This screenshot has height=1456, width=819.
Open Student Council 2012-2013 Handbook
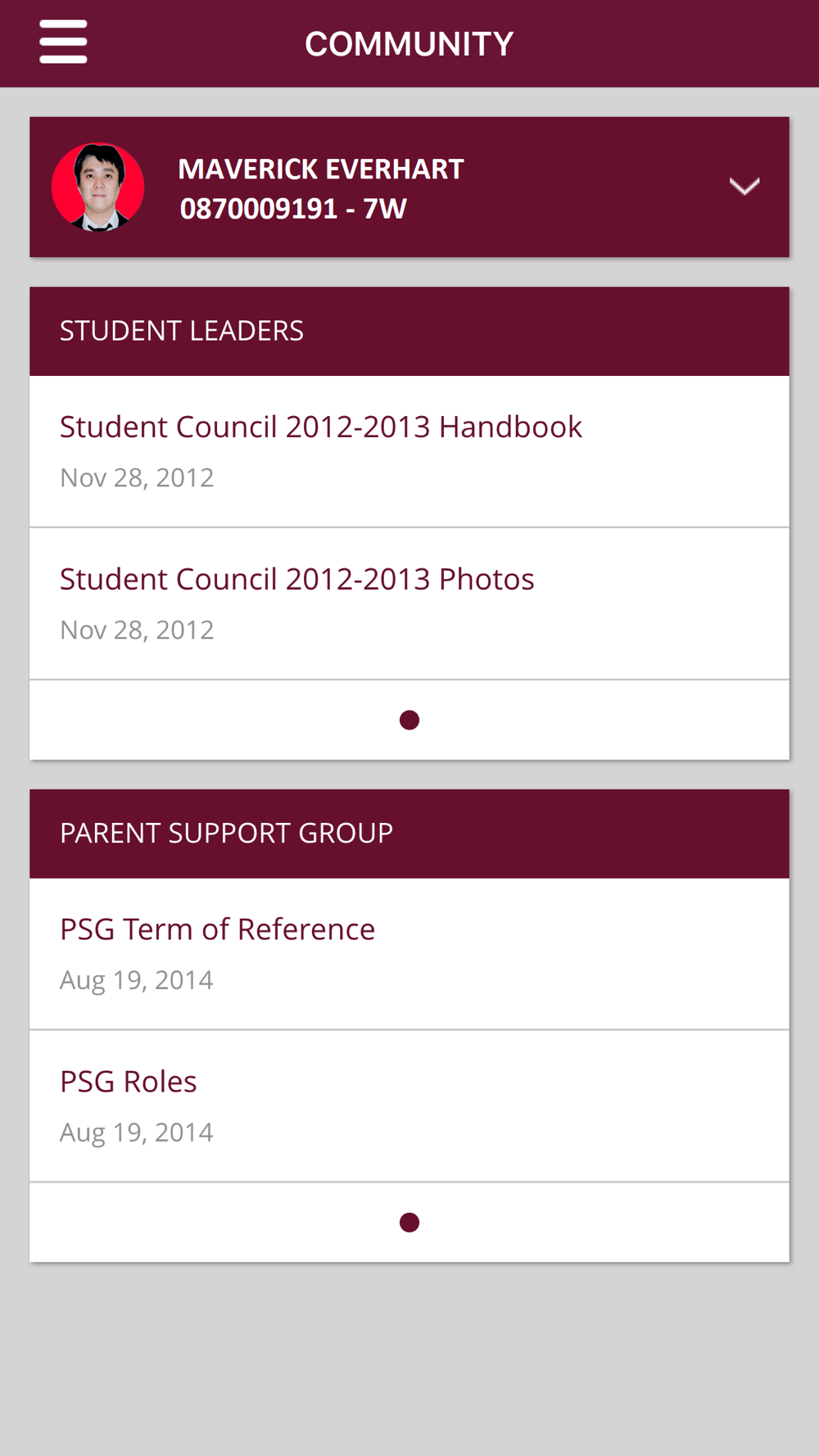click(409, 451)
